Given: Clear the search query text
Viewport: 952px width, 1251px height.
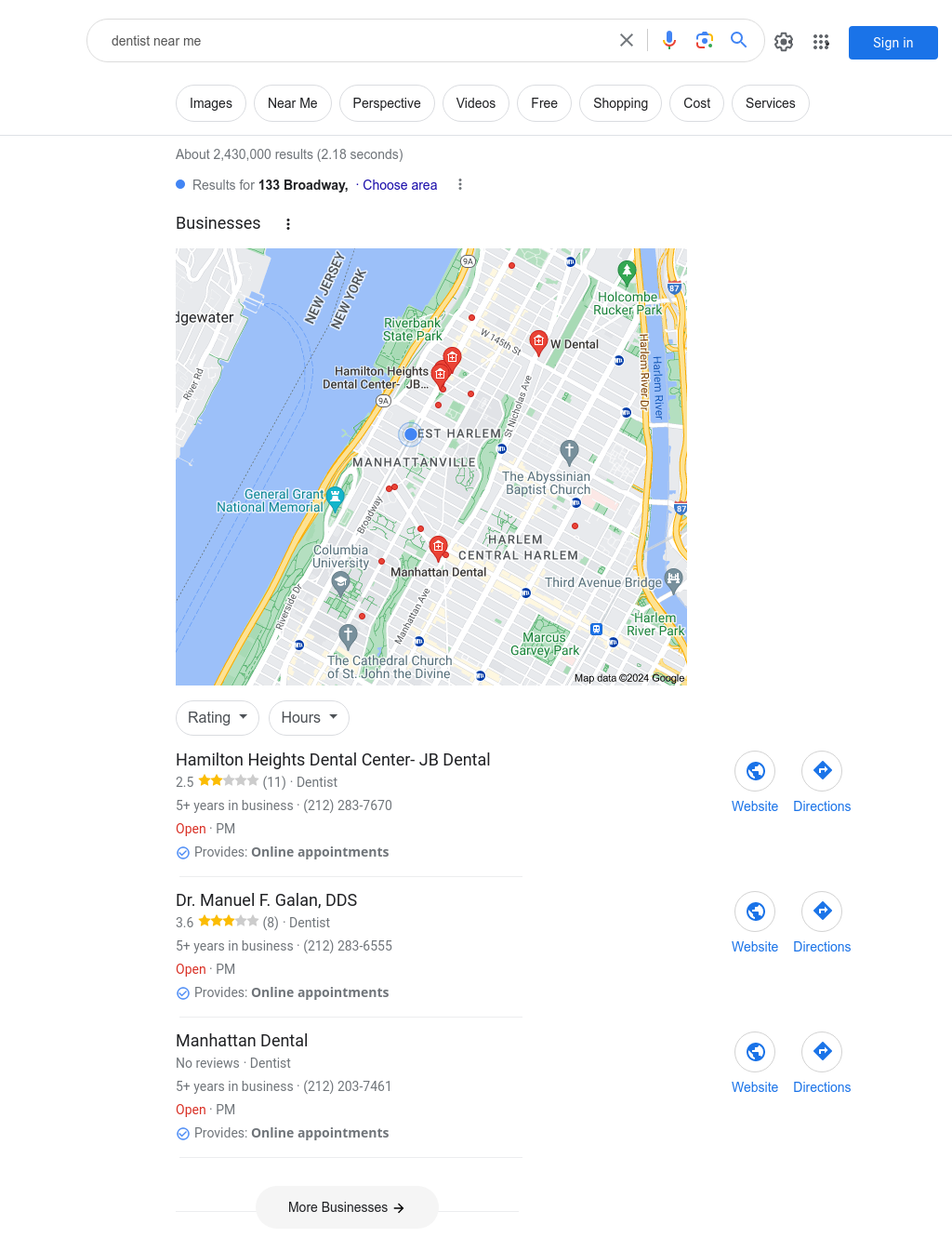Looking at the screenshot, I should click(x=627, y=41).
